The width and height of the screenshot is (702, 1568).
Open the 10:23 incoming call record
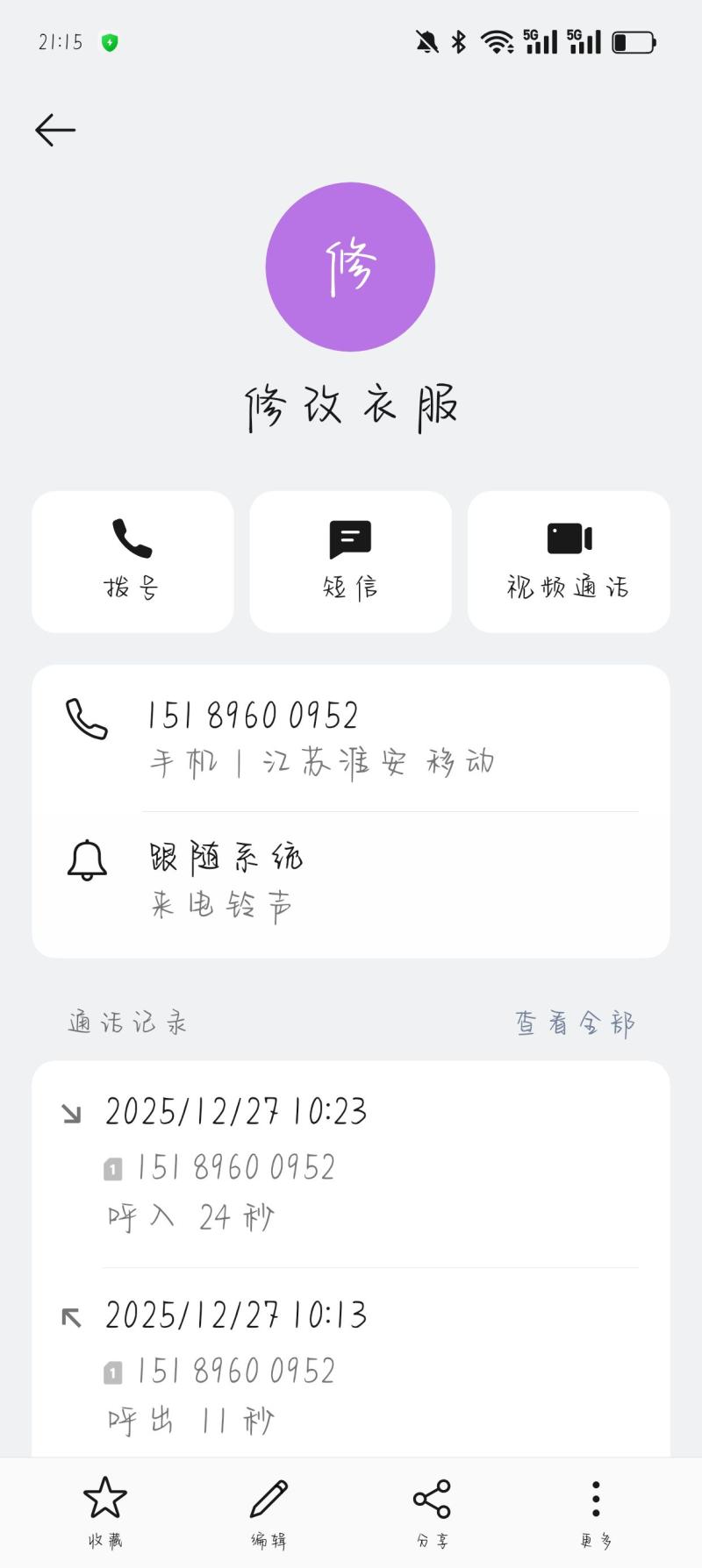tap(351, 1164)
